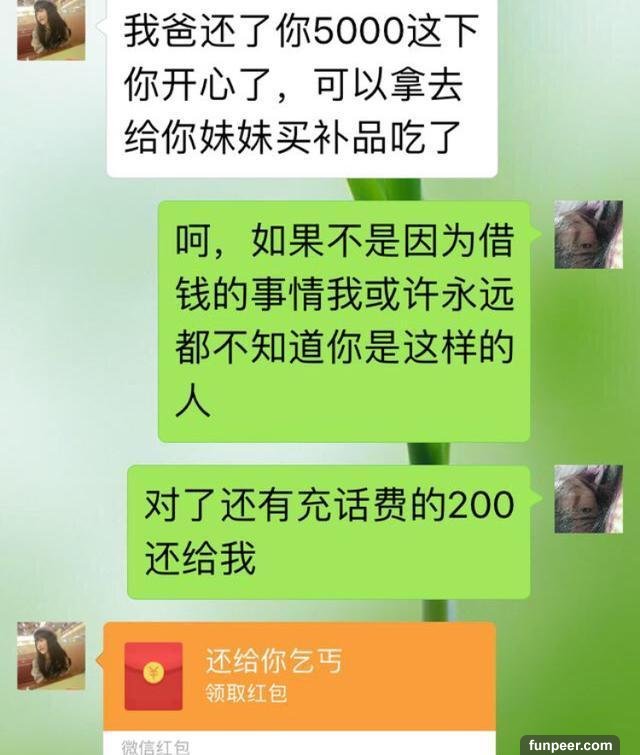Open the avatar beside the 我爸还了你5000 message
The height and width of the screenshot is (755, 640).
click(51, 28)
